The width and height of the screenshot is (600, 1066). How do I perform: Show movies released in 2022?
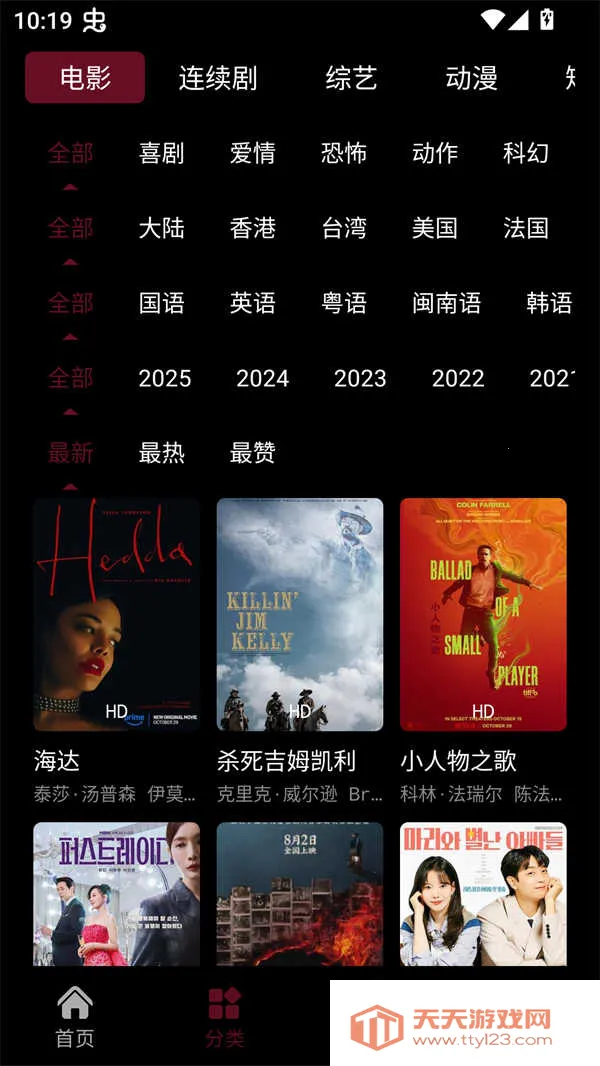[x=458, y=378]
